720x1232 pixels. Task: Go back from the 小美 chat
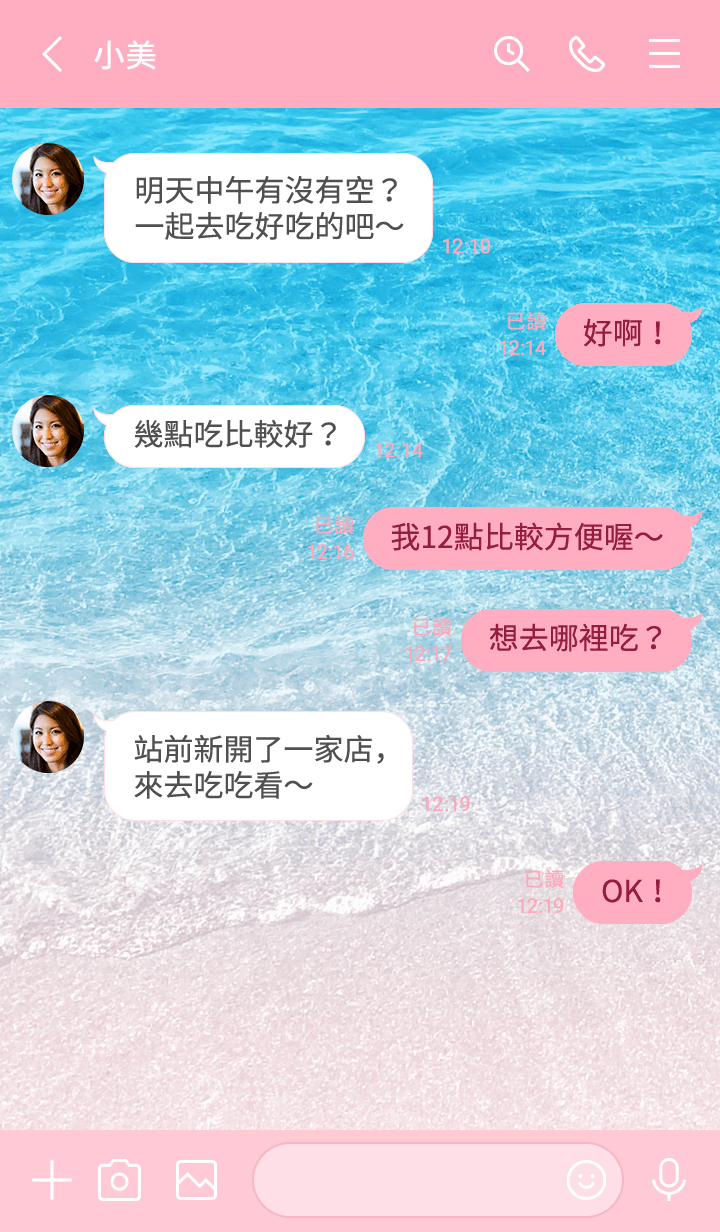52,54
